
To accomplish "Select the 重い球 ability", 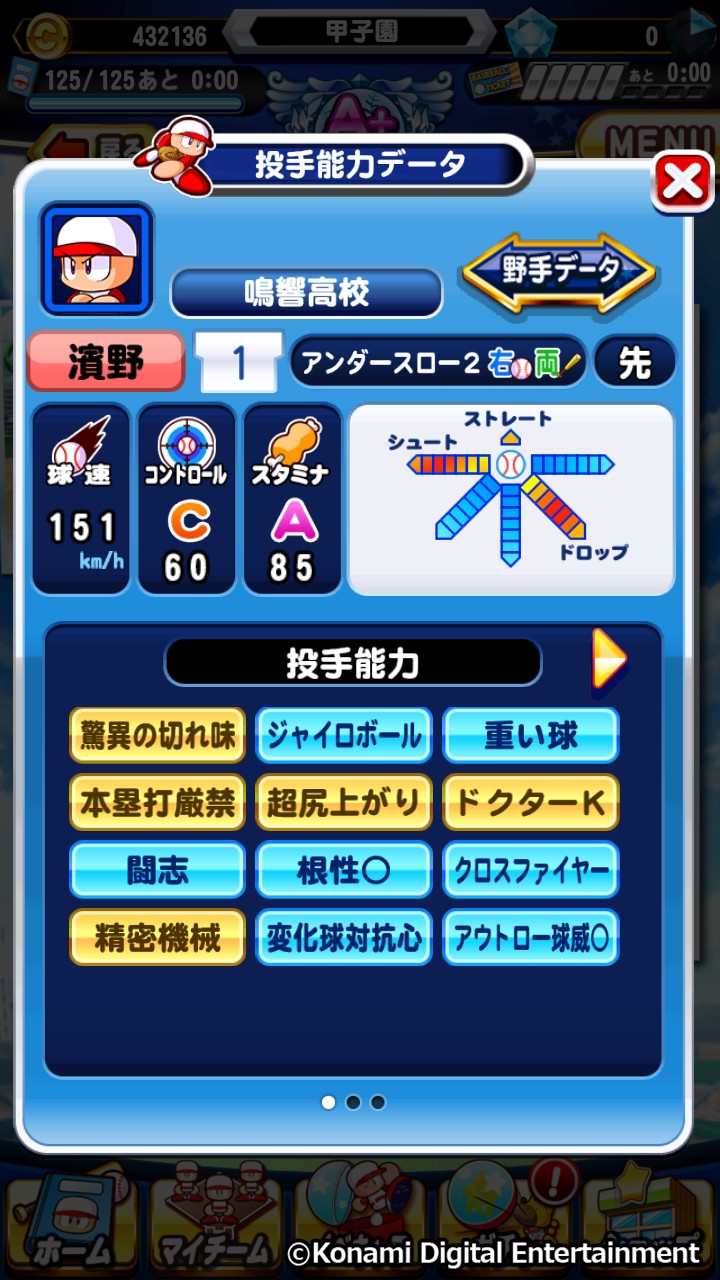I will 531,736.
